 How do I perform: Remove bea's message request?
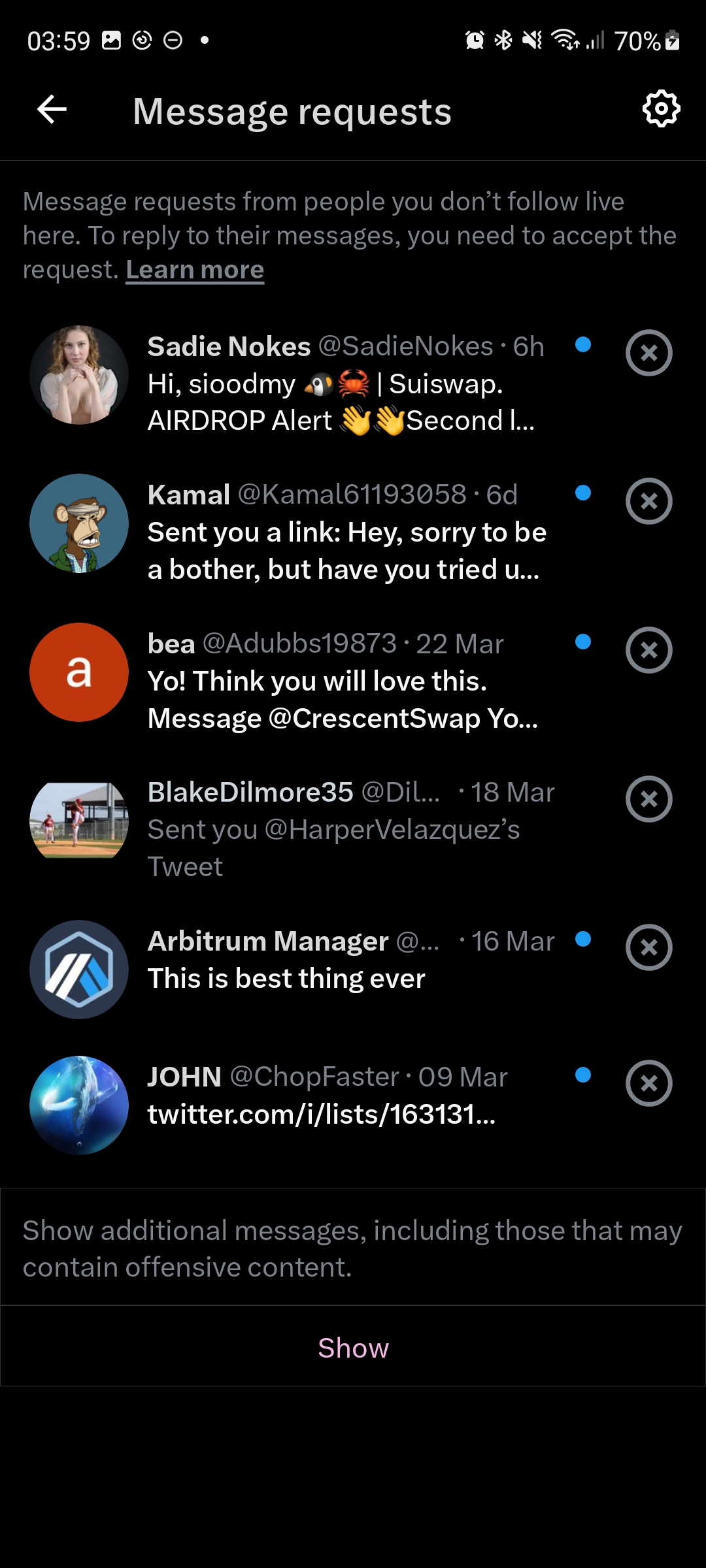coord(648,649)
